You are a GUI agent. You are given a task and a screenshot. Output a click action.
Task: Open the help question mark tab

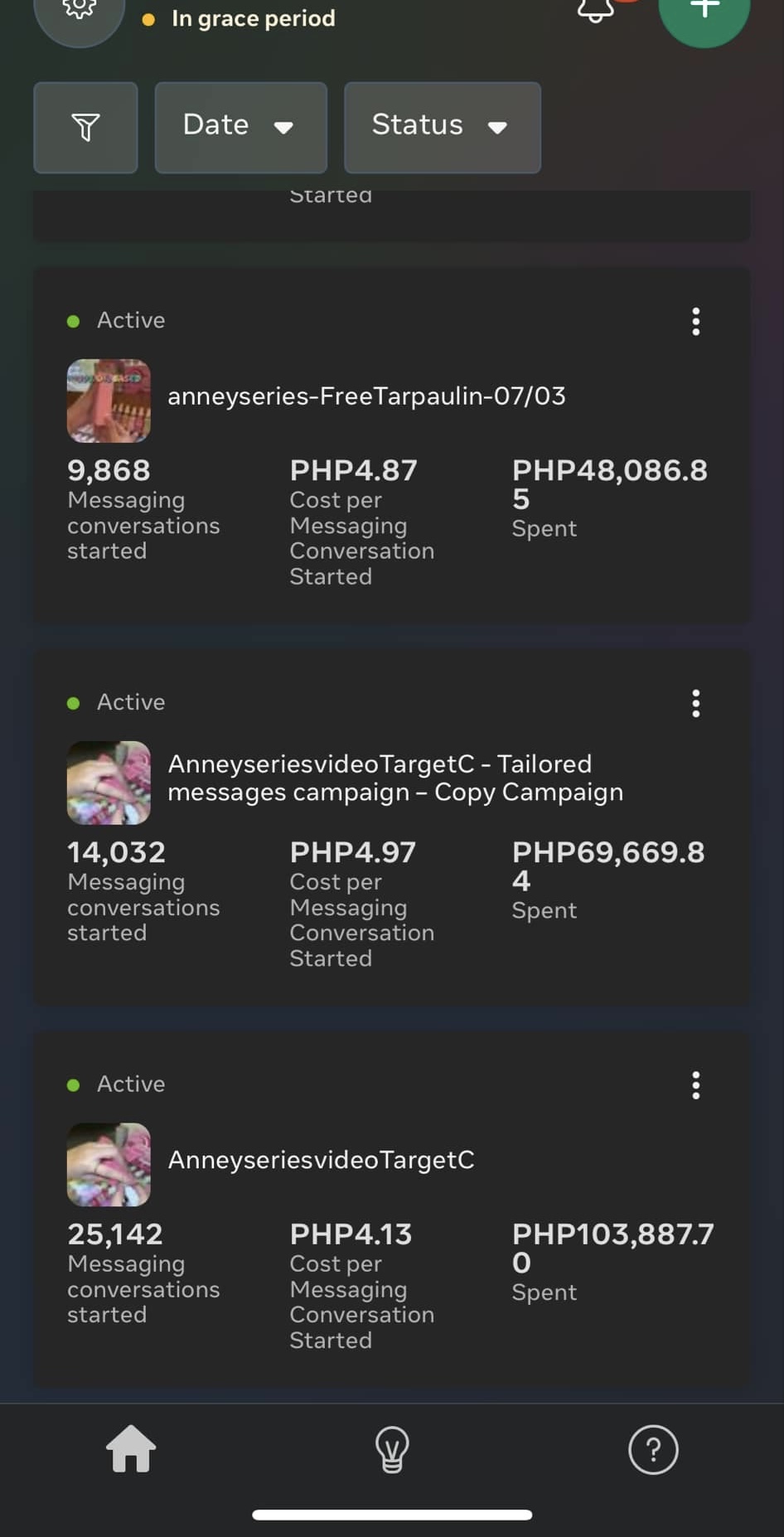pos(653,1449)
